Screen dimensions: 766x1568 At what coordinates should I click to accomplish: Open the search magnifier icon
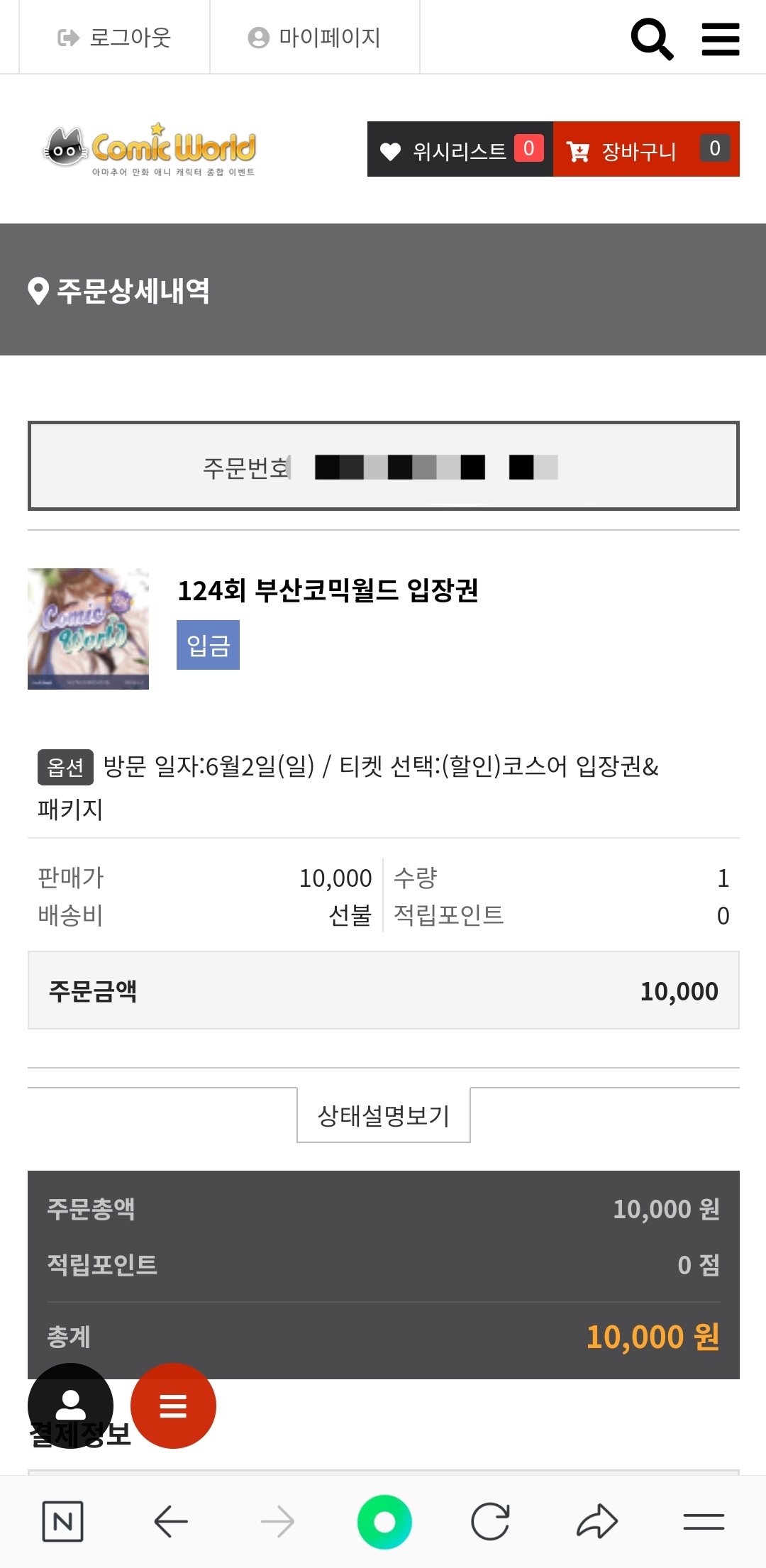651,39
